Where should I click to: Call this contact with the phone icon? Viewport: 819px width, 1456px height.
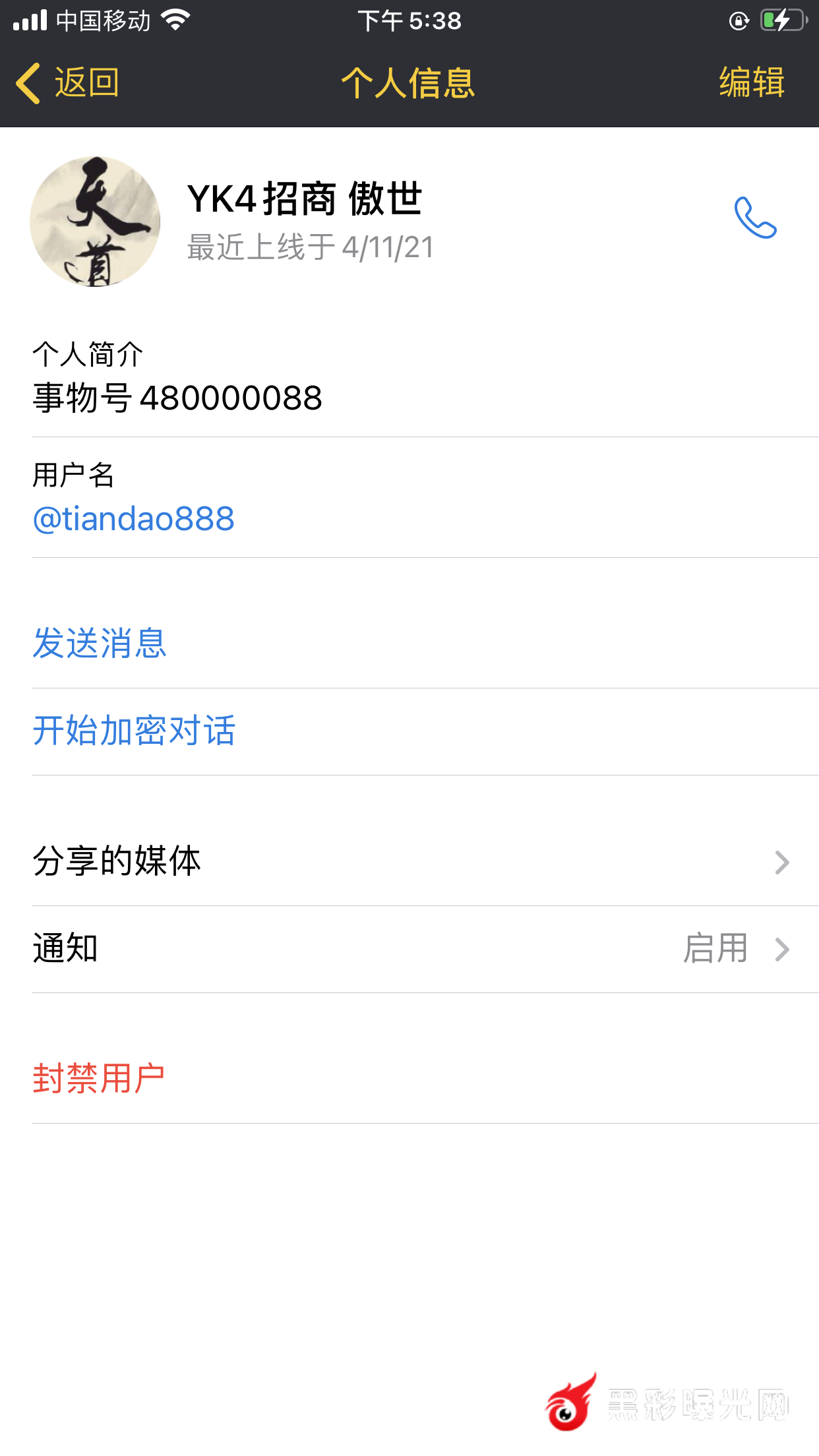(756, 218)
